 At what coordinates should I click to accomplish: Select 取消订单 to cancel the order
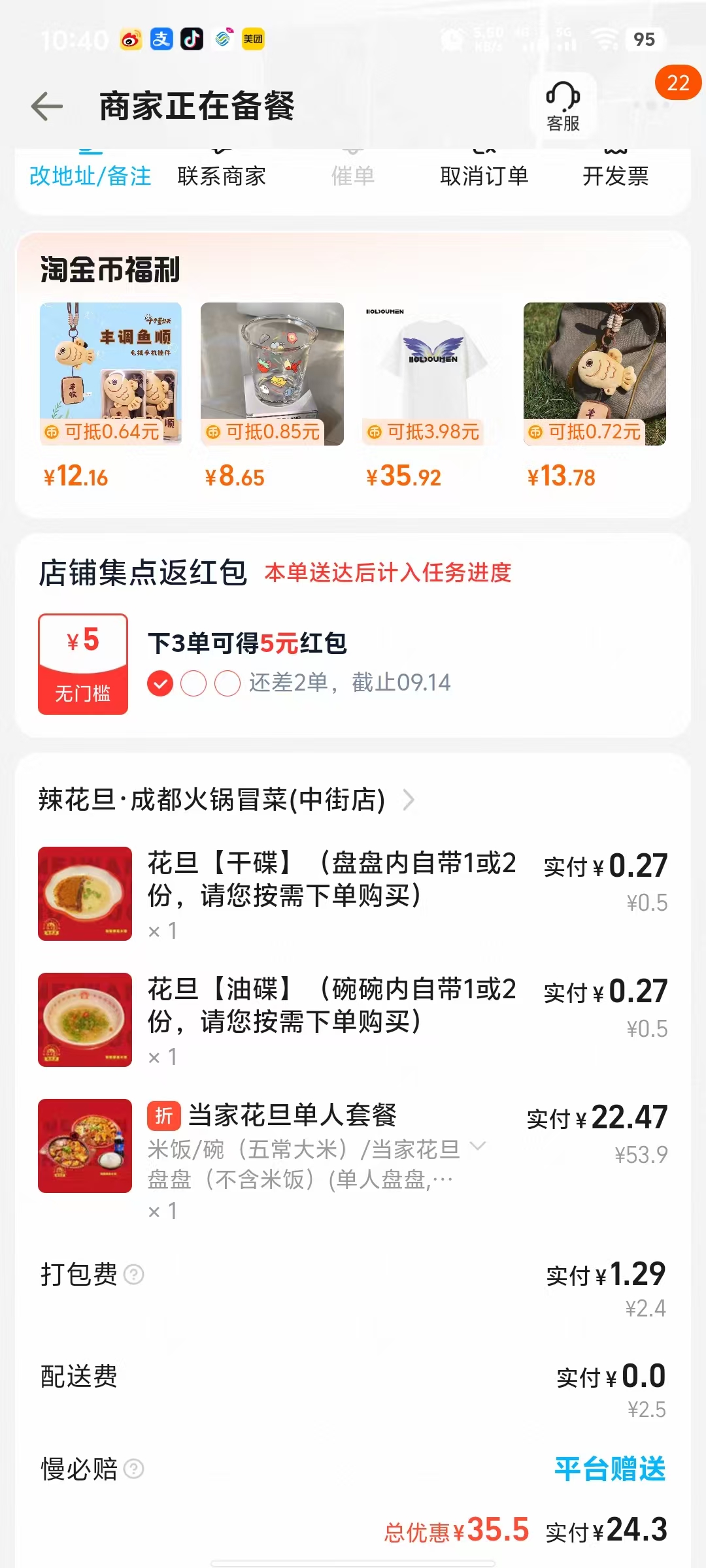pyautogui.click(x=484, y=175)
